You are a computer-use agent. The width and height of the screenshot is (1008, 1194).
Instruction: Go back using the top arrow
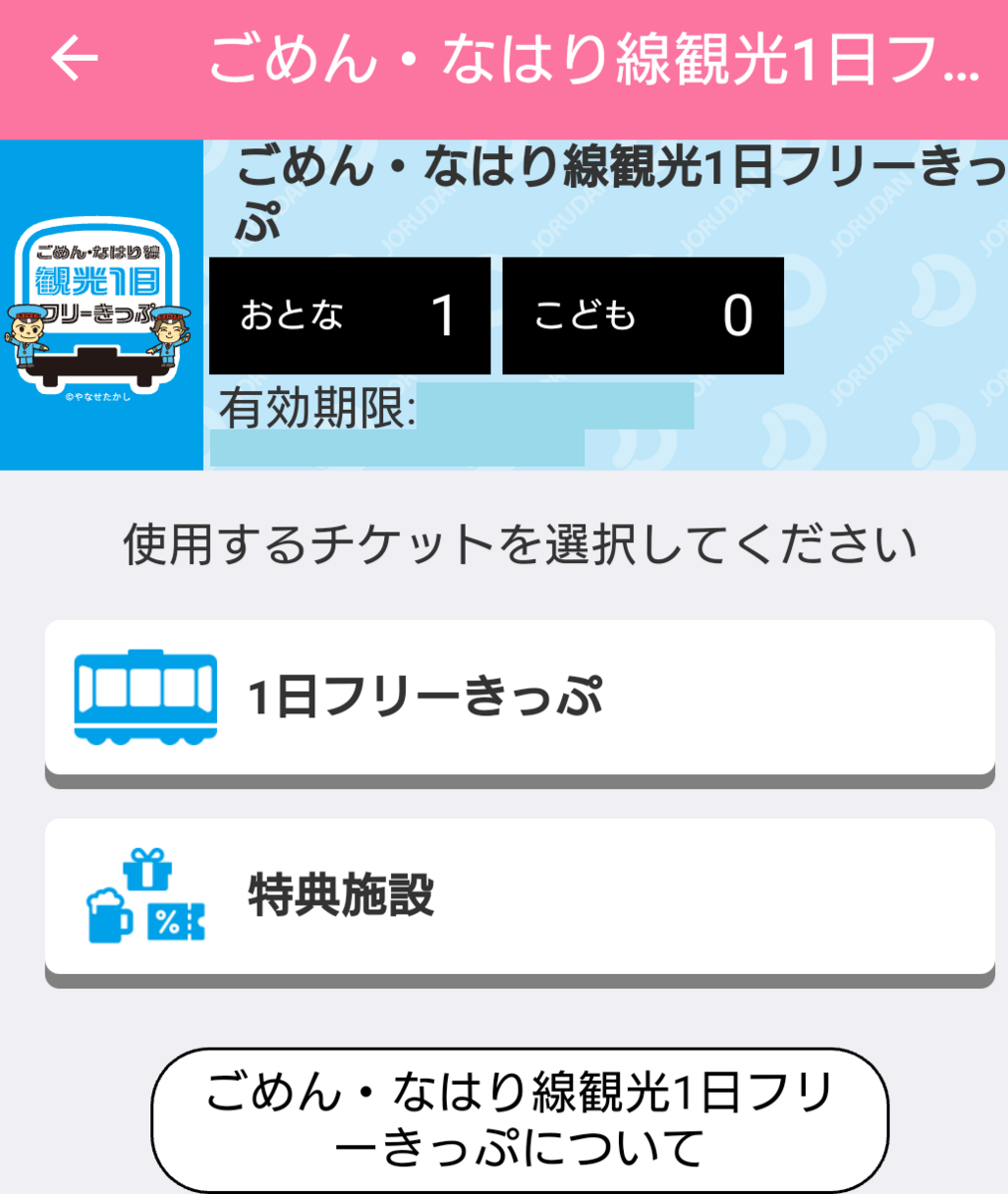[76, 59]
